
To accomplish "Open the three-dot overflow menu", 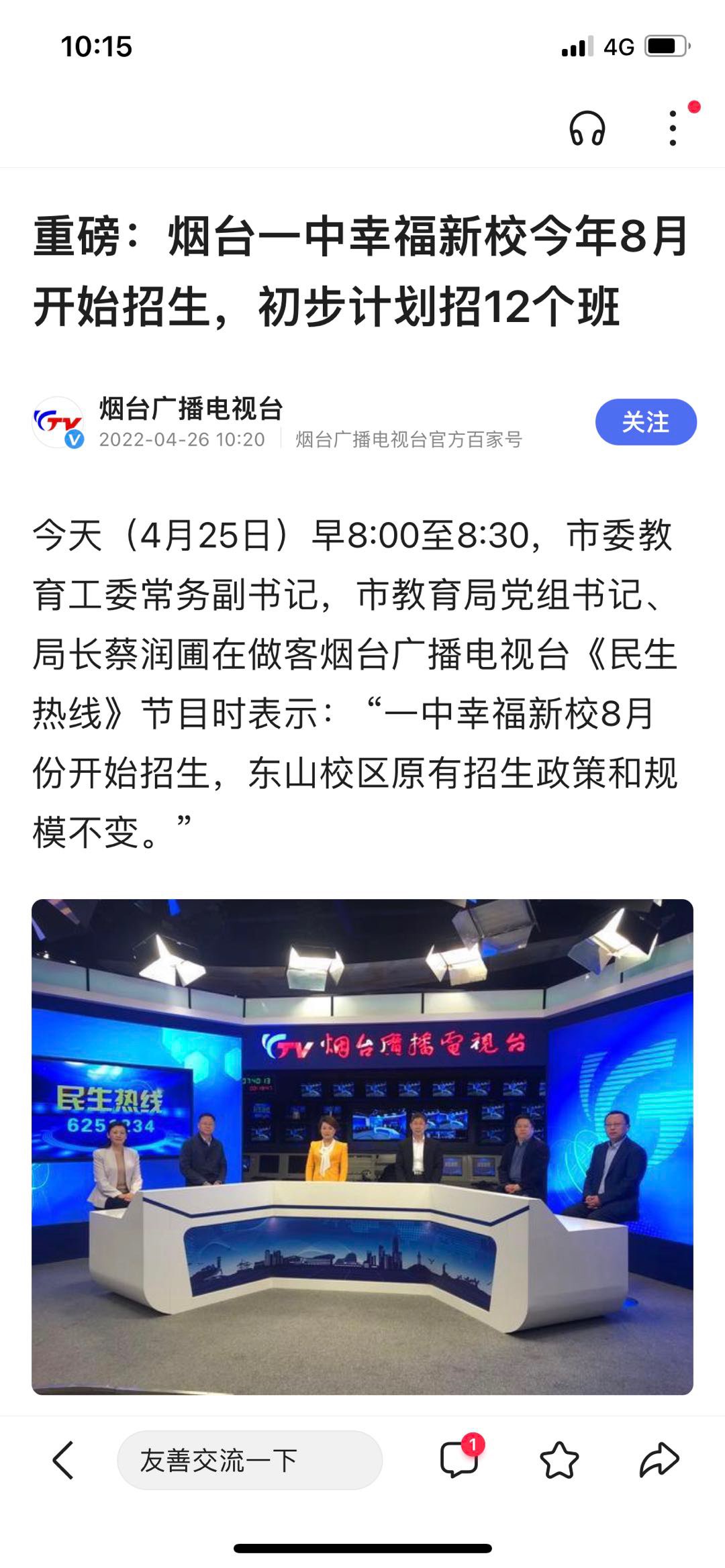I will [673, 128].
